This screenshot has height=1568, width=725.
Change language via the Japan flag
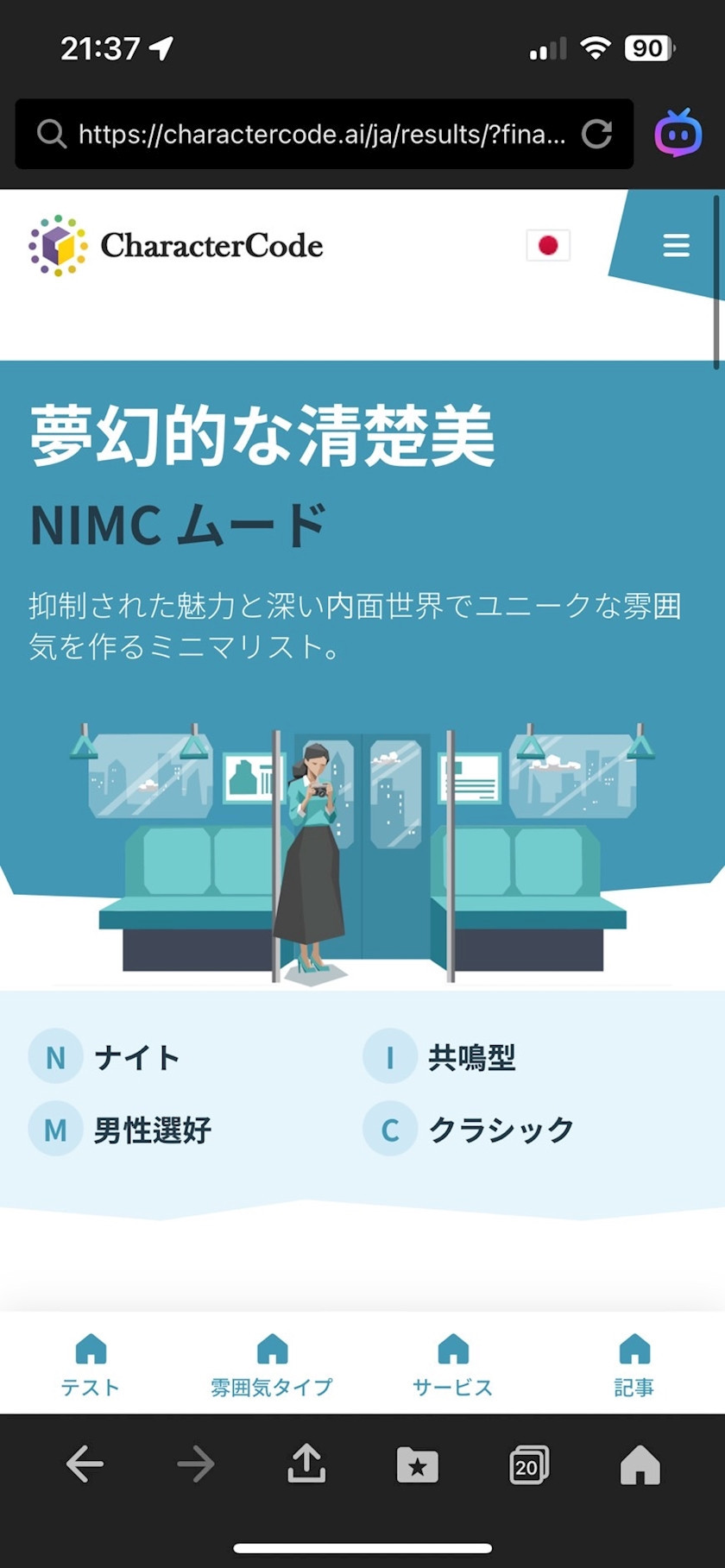pyautogui.click(x=548, y=246)
